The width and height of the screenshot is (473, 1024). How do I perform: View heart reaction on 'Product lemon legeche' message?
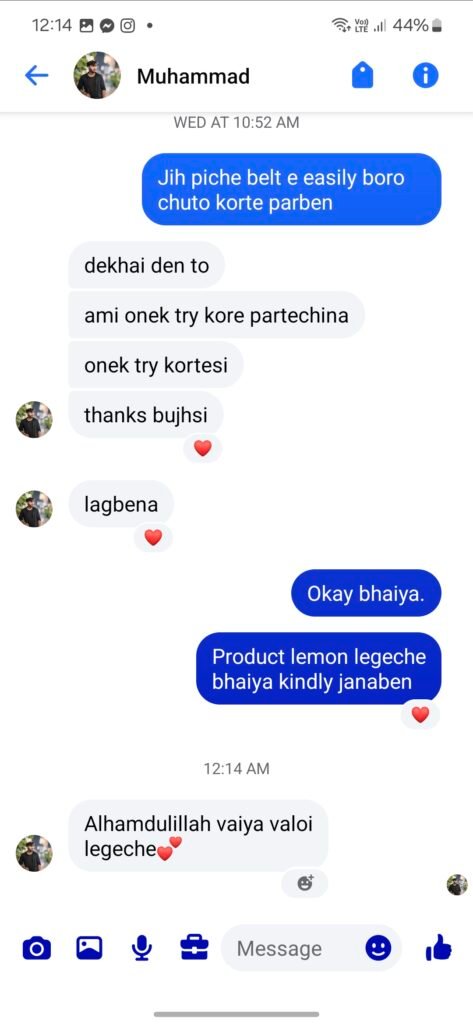421,715
